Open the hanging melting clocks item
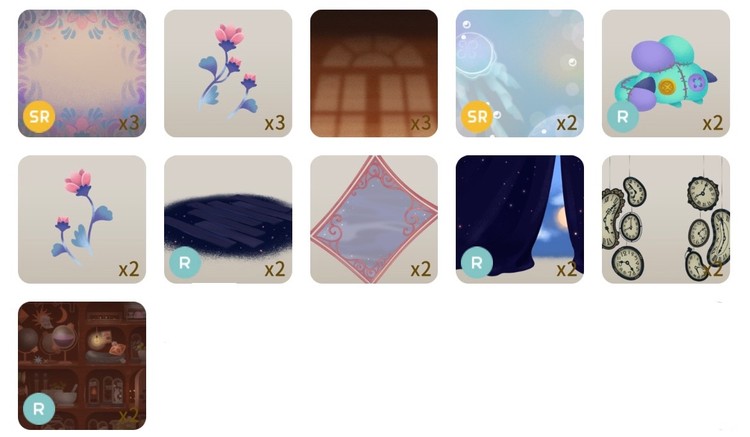The height and width of the screenshot is (437, 750). tap(666, 220)
